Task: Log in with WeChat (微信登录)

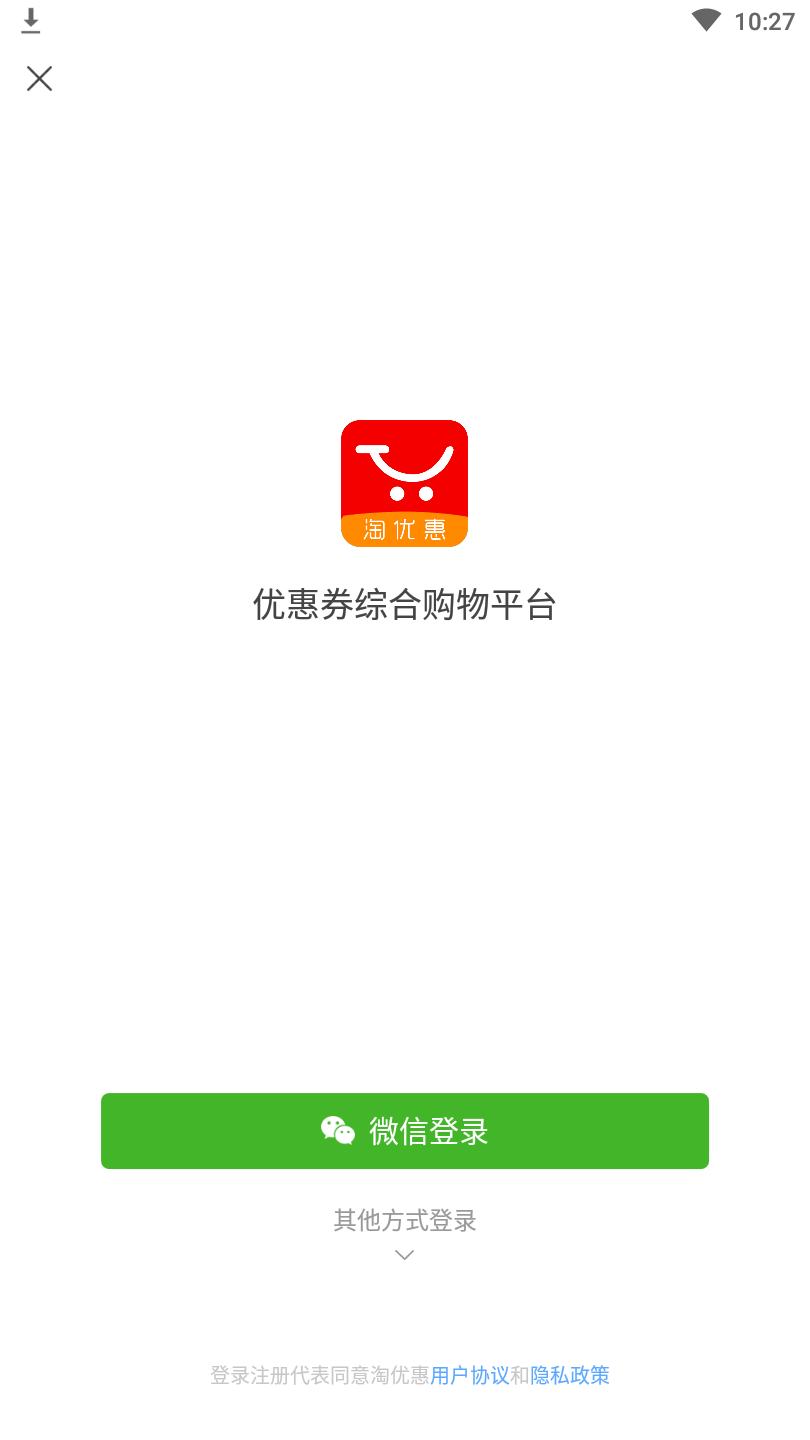Action: click(404, 1131)
